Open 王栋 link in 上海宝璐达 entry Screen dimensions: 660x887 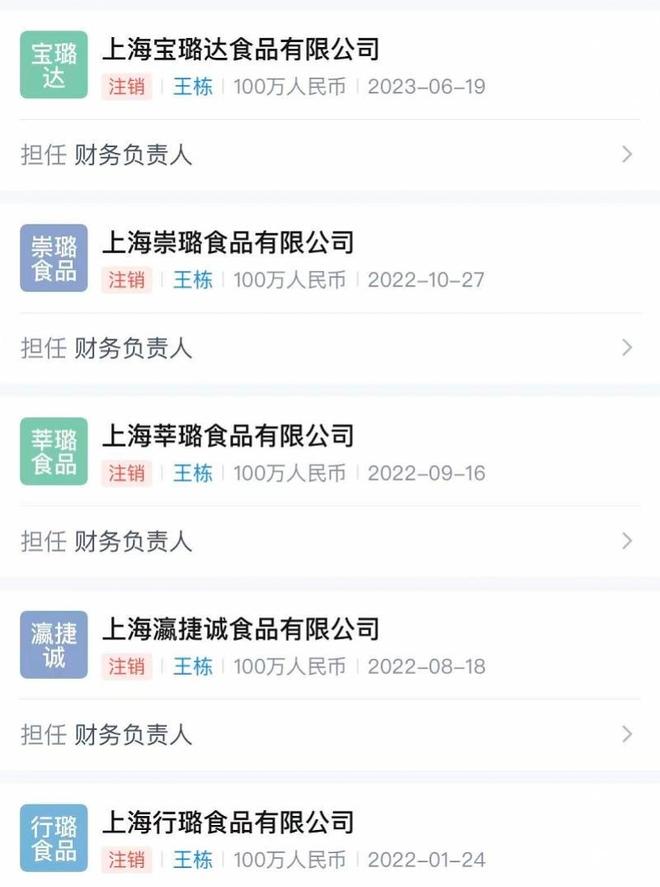pos(193,86)
